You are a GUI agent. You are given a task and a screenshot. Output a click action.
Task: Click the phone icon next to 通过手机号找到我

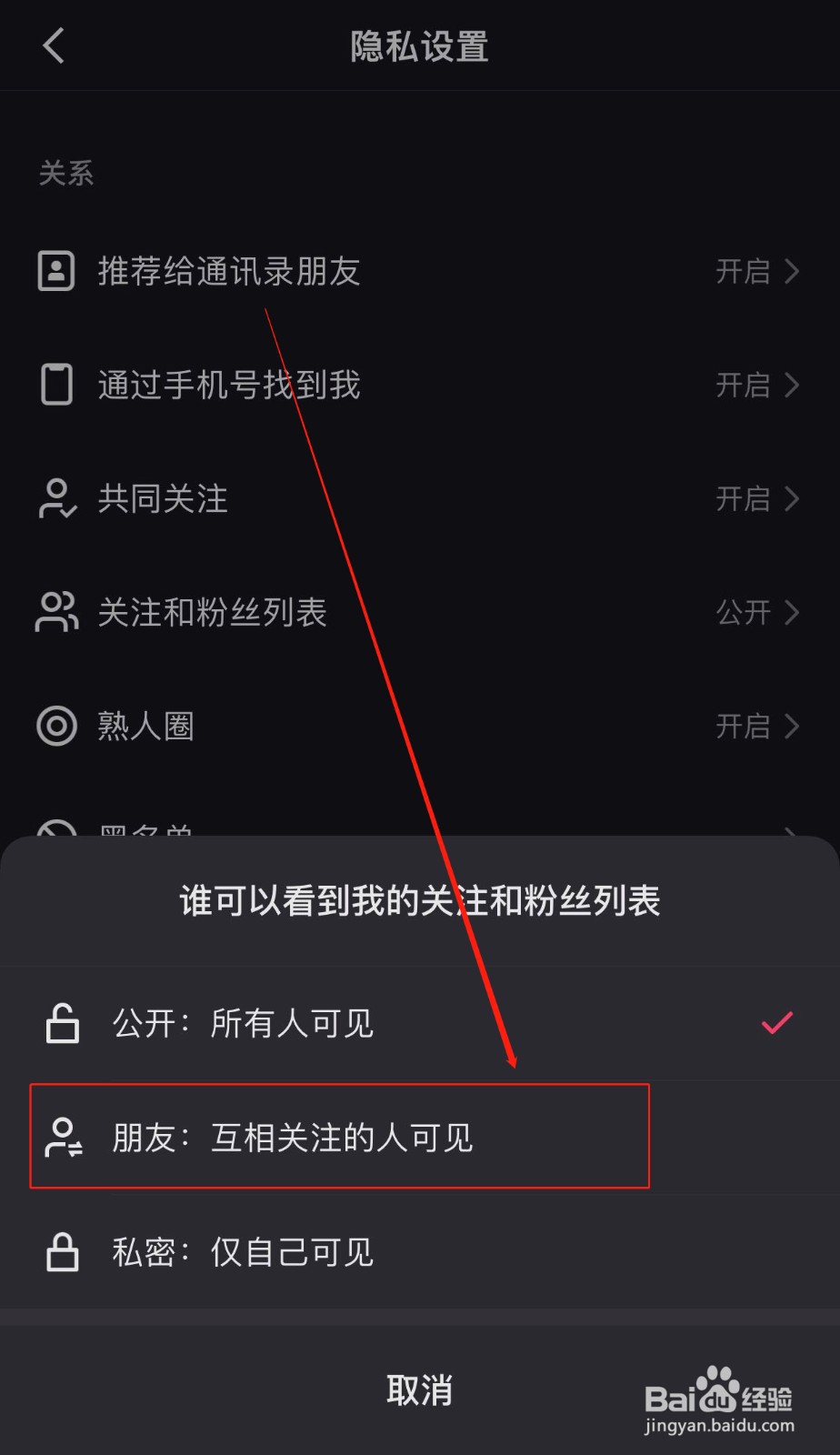55,385
